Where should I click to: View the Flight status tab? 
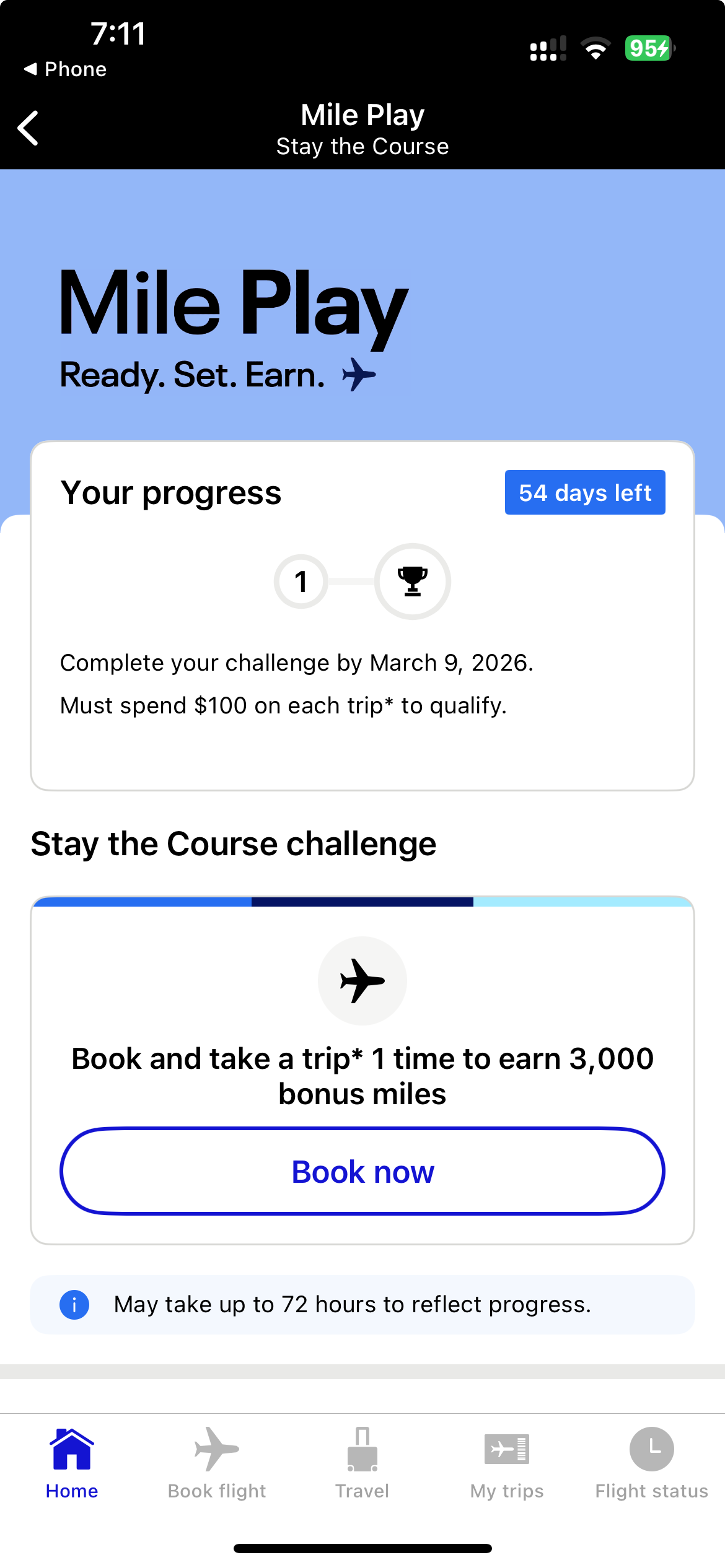pos(651,1463)
